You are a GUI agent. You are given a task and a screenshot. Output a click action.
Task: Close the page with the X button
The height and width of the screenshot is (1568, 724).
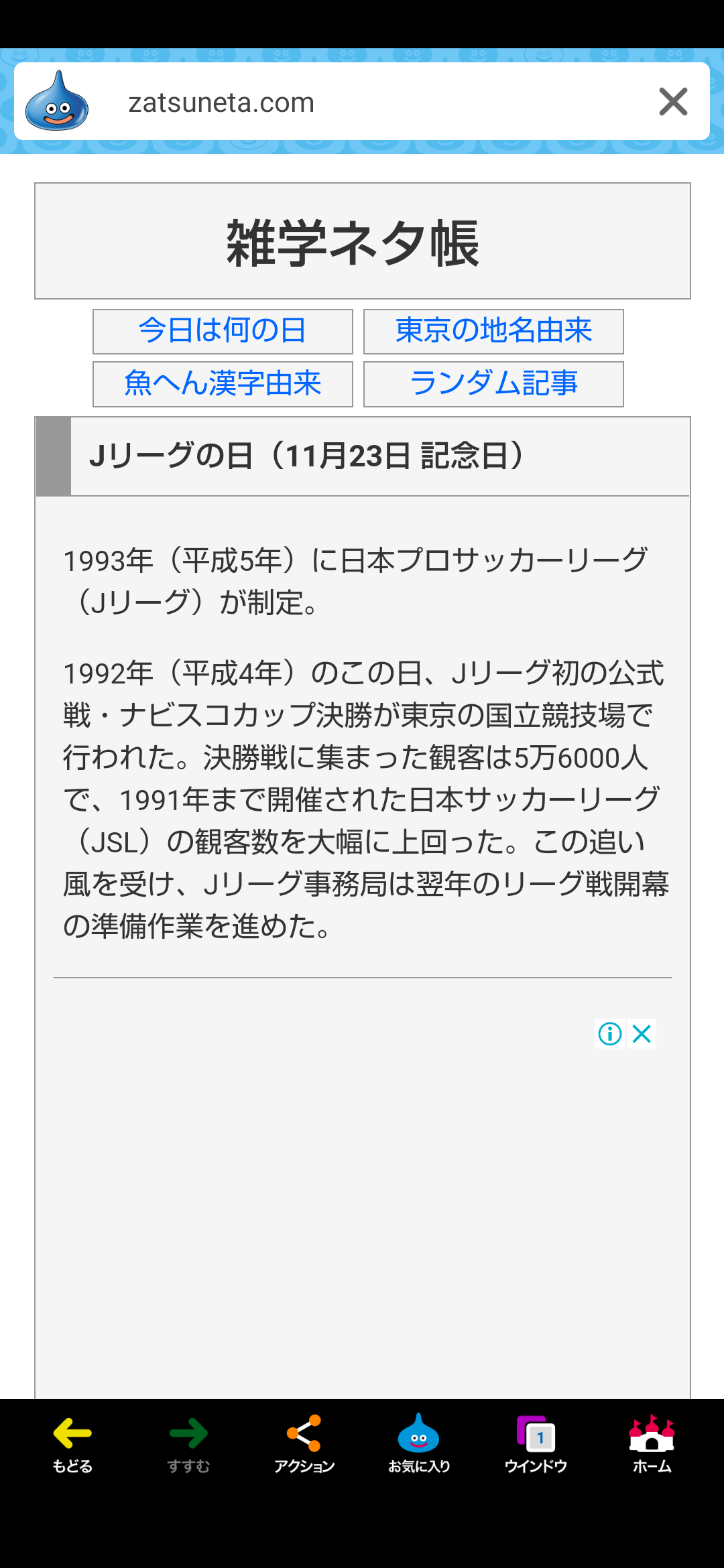673,102
